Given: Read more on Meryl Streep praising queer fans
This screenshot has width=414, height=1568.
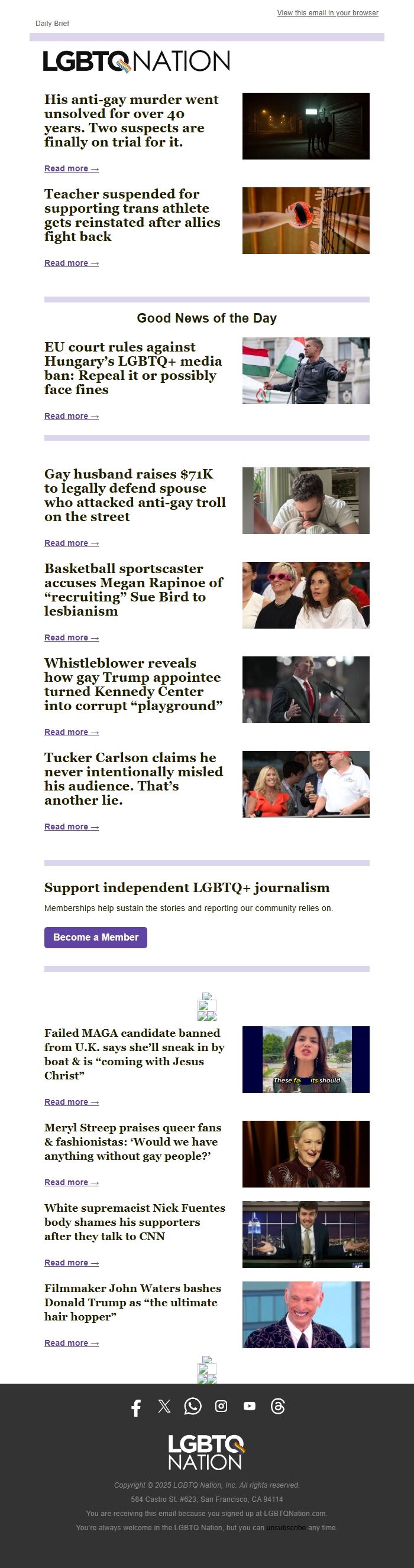Looking at the screenshot, I should 72,1182.
